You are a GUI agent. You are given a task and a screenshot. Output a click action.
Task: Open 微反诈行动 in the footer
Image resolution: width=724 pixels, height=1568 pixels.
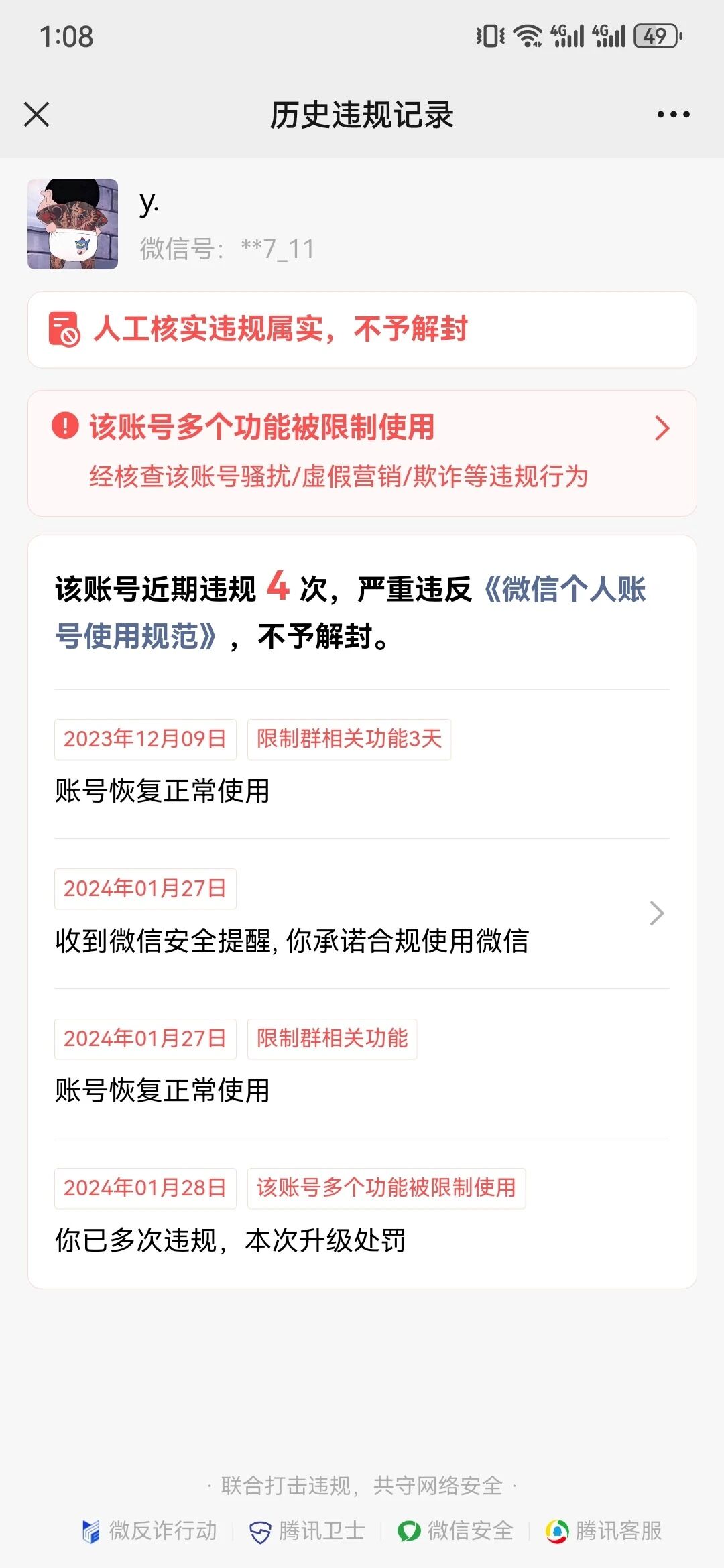click(x=149, y=1531)
